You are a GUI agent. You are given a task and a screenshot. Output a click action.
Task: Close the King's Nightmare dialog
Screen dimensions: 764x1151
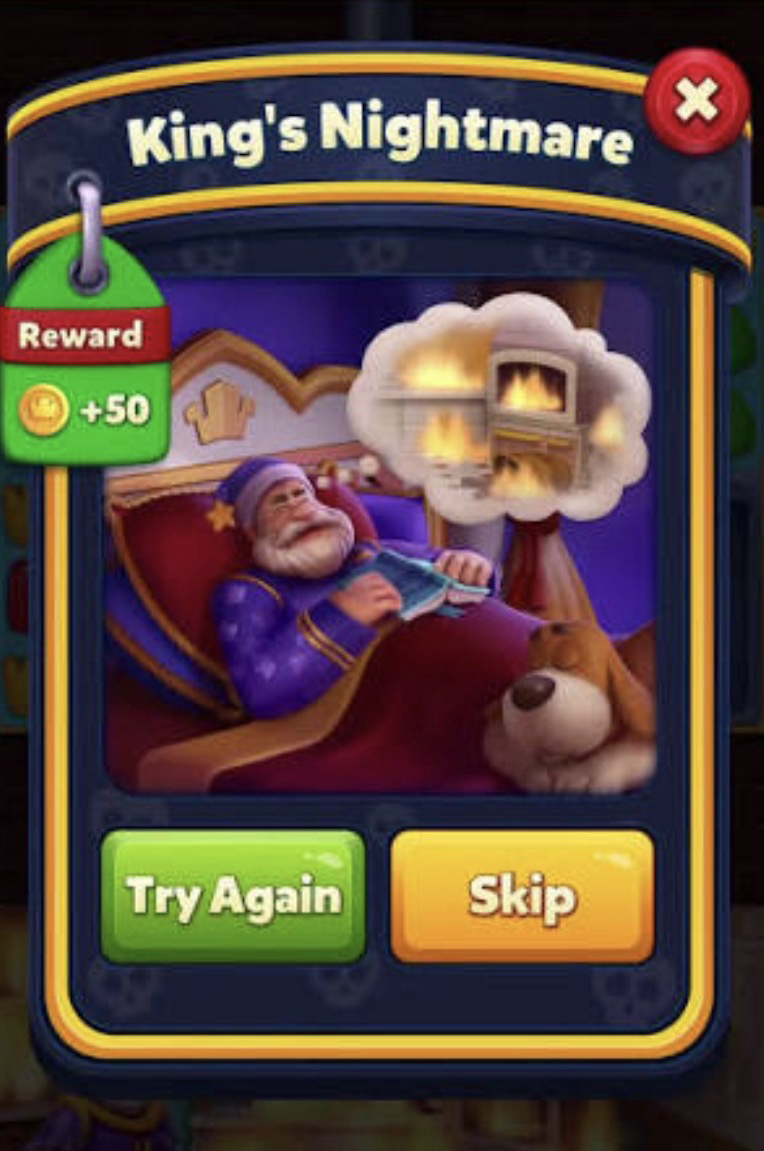pyautogui.click(x=697, y=100)
